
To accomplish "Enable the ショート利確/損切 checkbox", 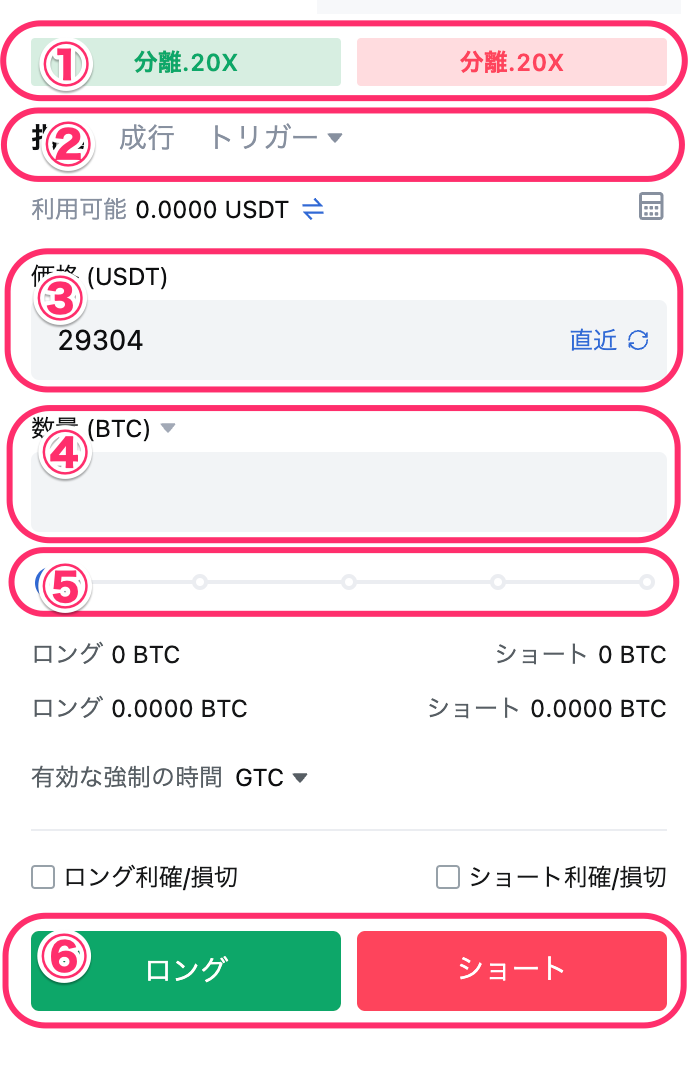I will point(448,878).
